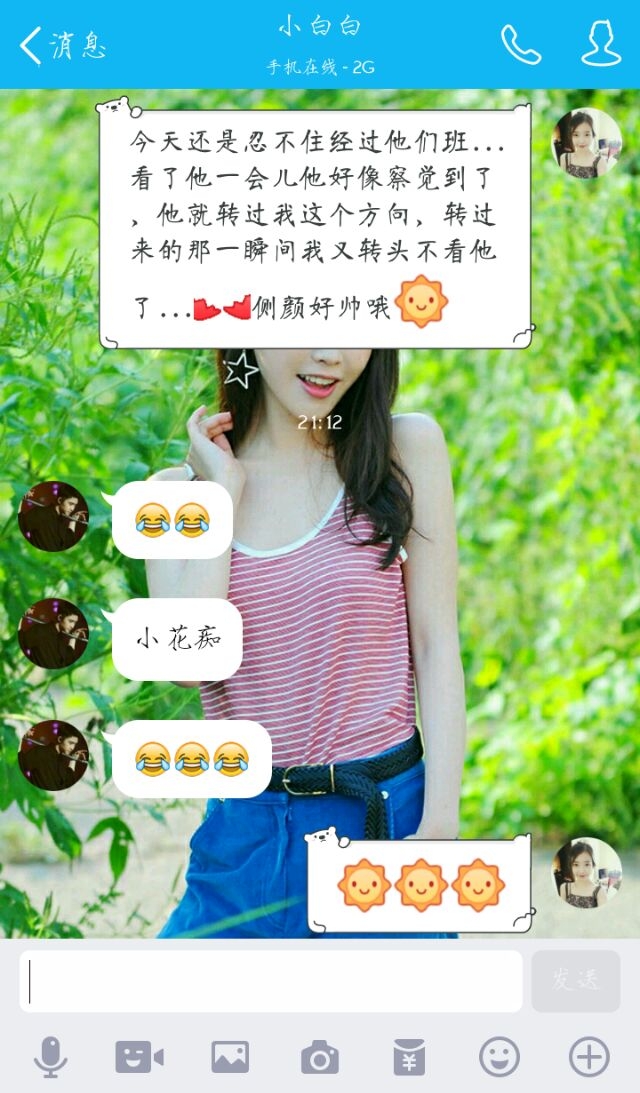Open 小白白's profile via the contact icon
The width and height of the screenshot is (640, 1093).
click(x=601, y=44)
